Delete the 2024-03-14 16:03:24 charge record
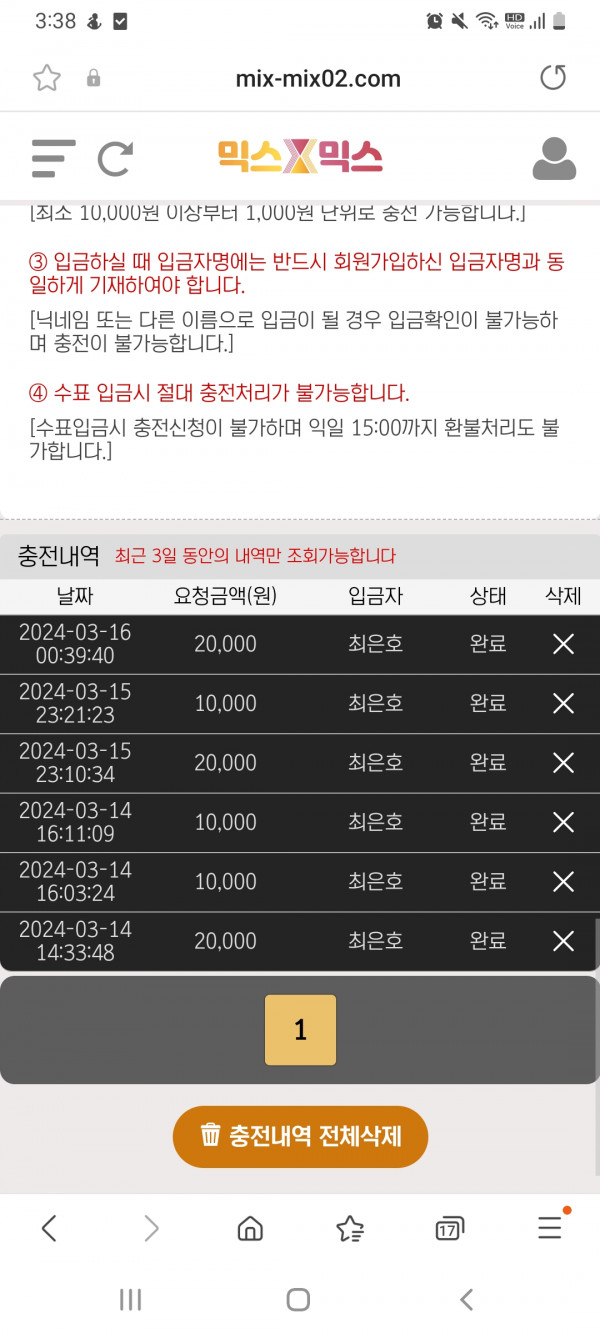Image resolution: width=600 pixels, height=1333 pixels. coord(563,882)
